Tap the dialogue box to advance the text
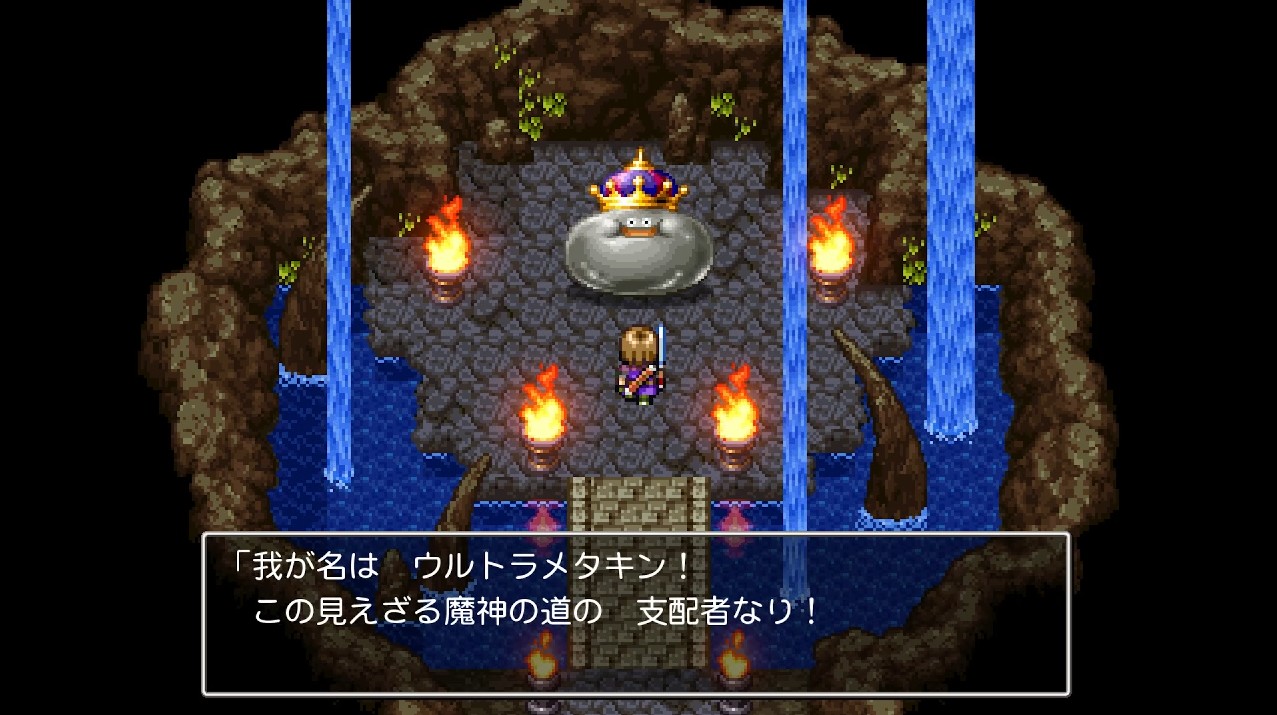Screen dimensions: 1277x715 (x=636, y=613)
